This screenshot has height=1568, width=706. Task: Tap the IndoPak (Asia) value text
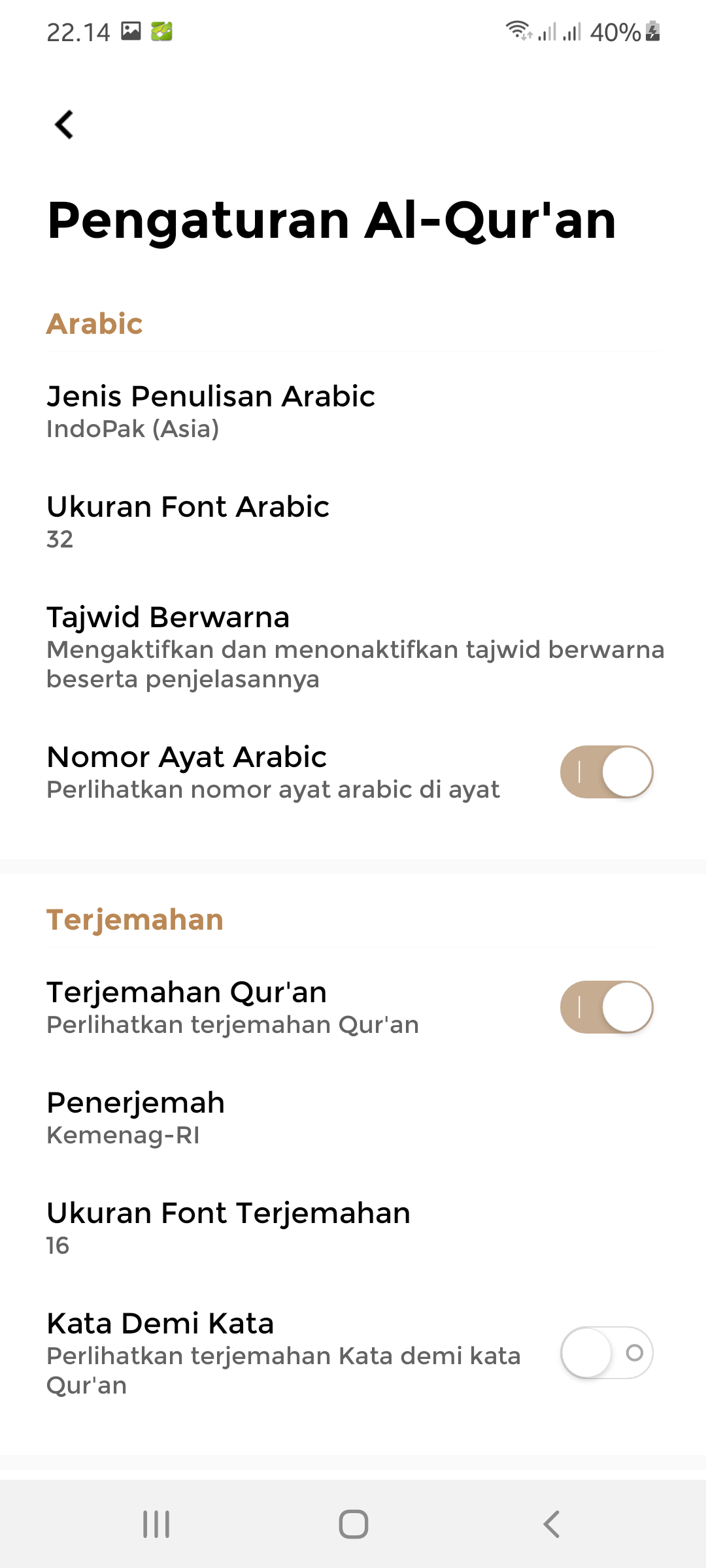pyautogui.click(x=132, y=429)
